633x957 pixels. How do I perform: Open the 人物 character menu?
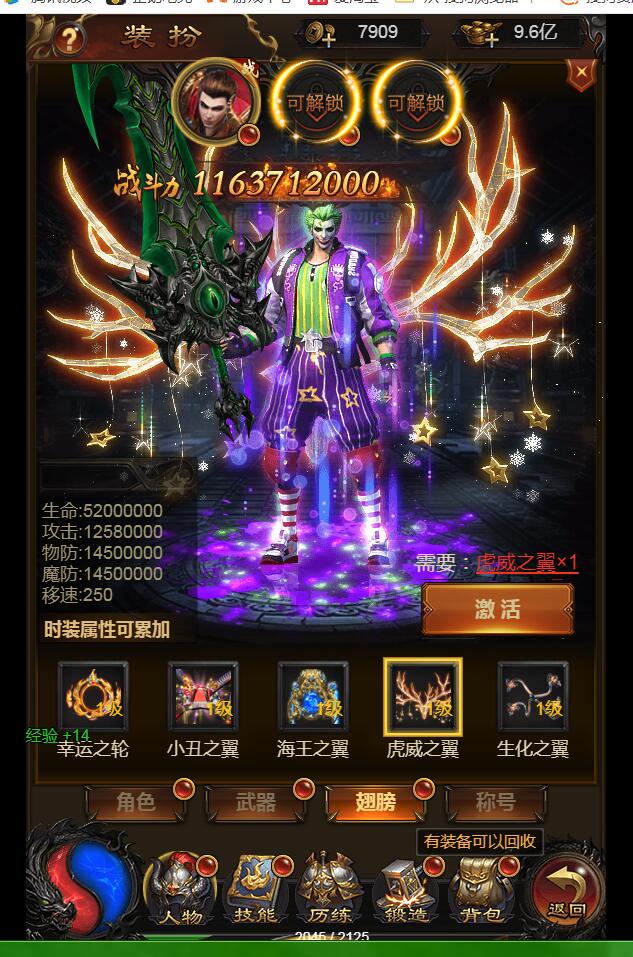(180, 888)
